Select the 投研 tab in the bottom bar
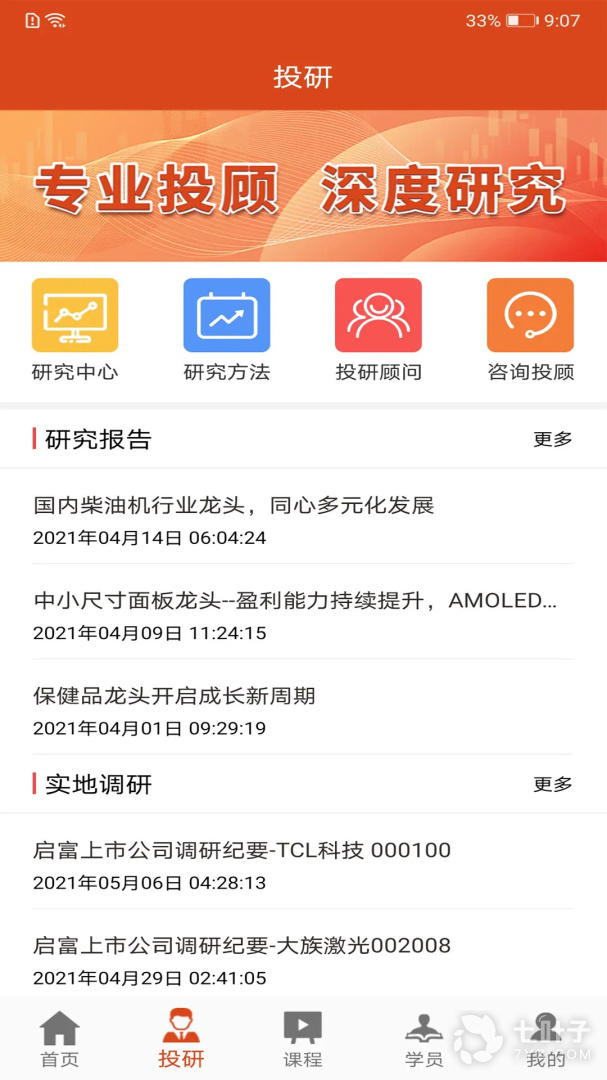This screenshot has height=1080, width=607. pyautogui.click(x=181, y=1040)
